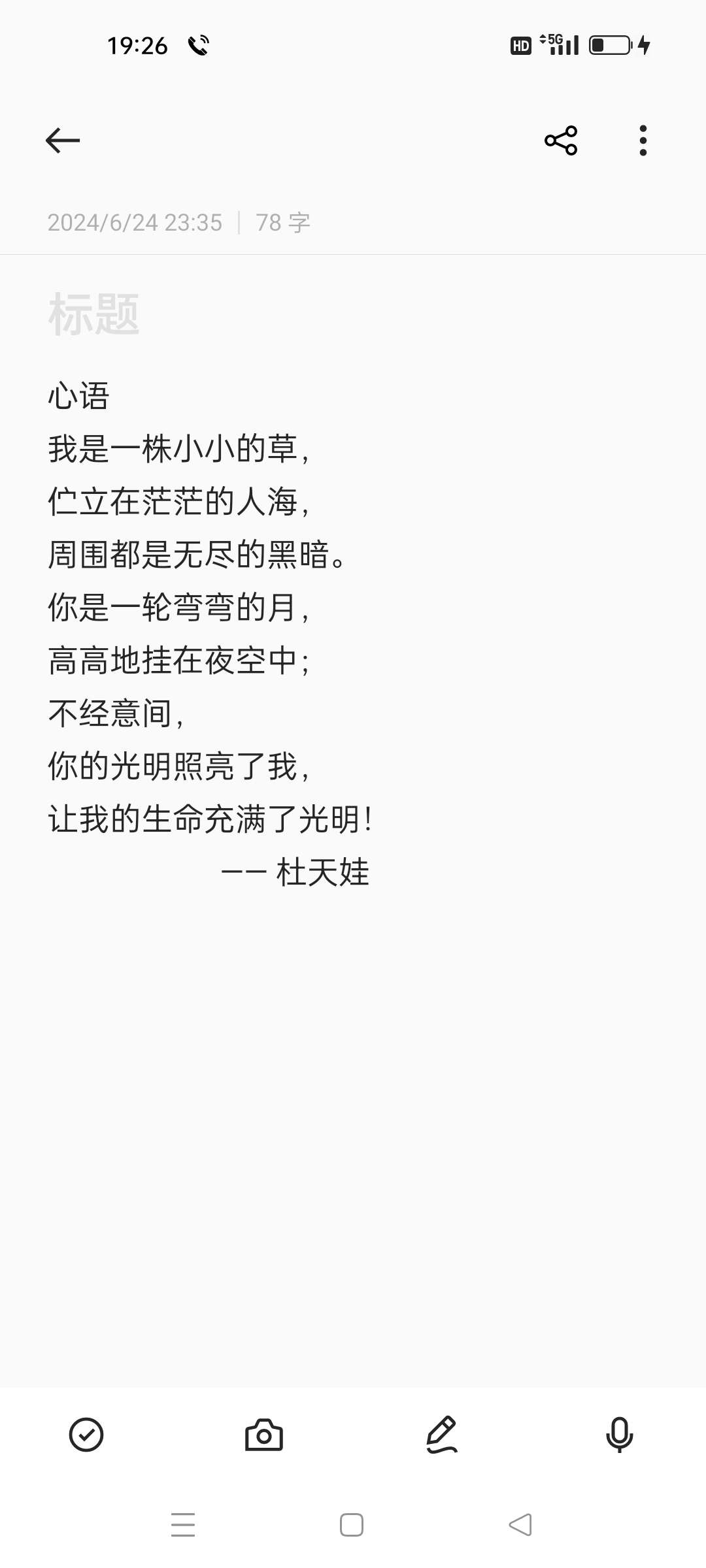The width and height of the screenshot is (706, 1568).
Task: Add a photo with the camera icon
Action: point(264,1435)
